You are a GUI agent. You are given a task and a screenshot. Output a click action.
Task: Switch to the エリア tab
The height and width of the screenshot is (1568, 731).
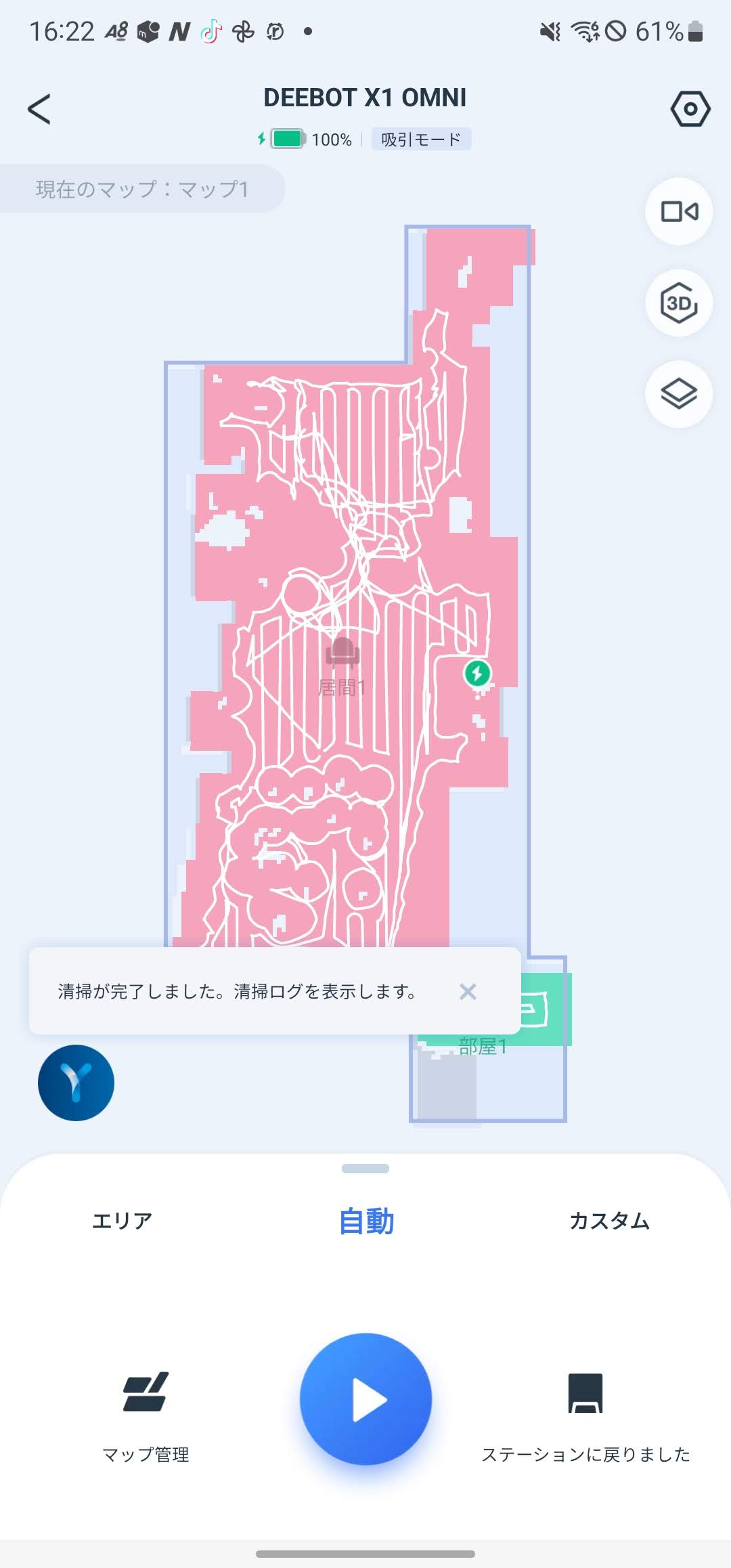123,1221
